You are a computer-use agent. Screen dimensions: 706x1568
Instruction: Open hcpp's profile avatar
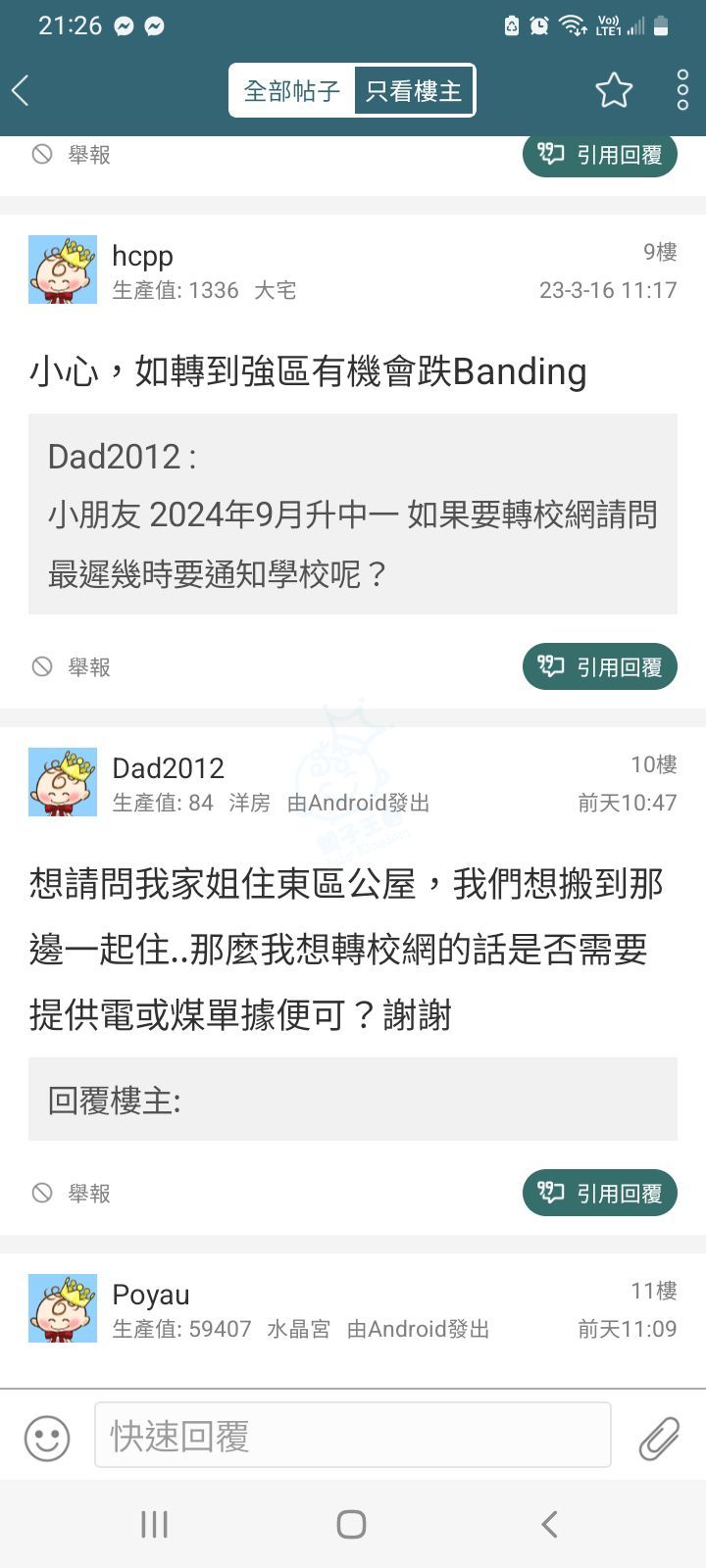pos(63,269)
